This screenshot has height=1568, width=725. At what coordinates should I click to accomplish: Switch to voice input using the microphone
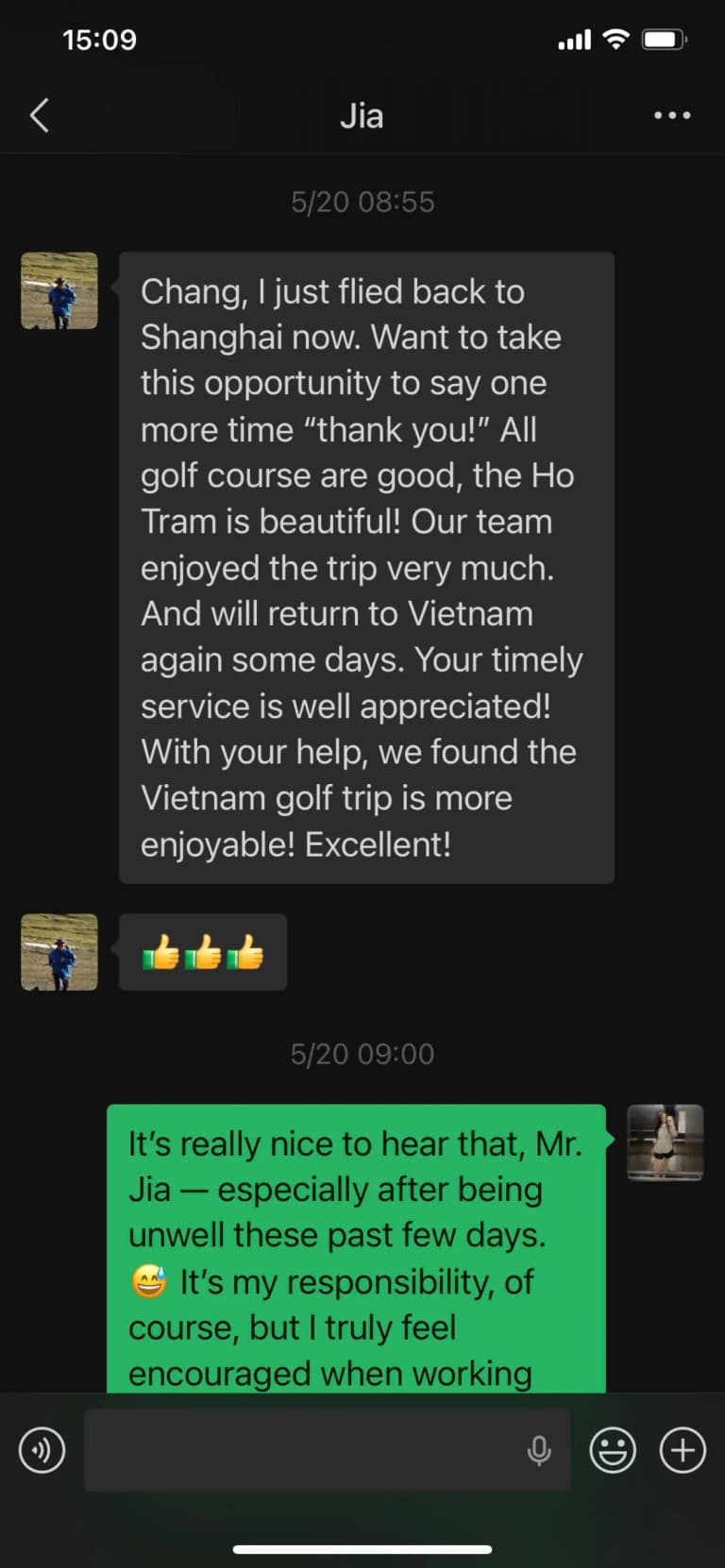pyautogui.click(x=539, y=1451)
